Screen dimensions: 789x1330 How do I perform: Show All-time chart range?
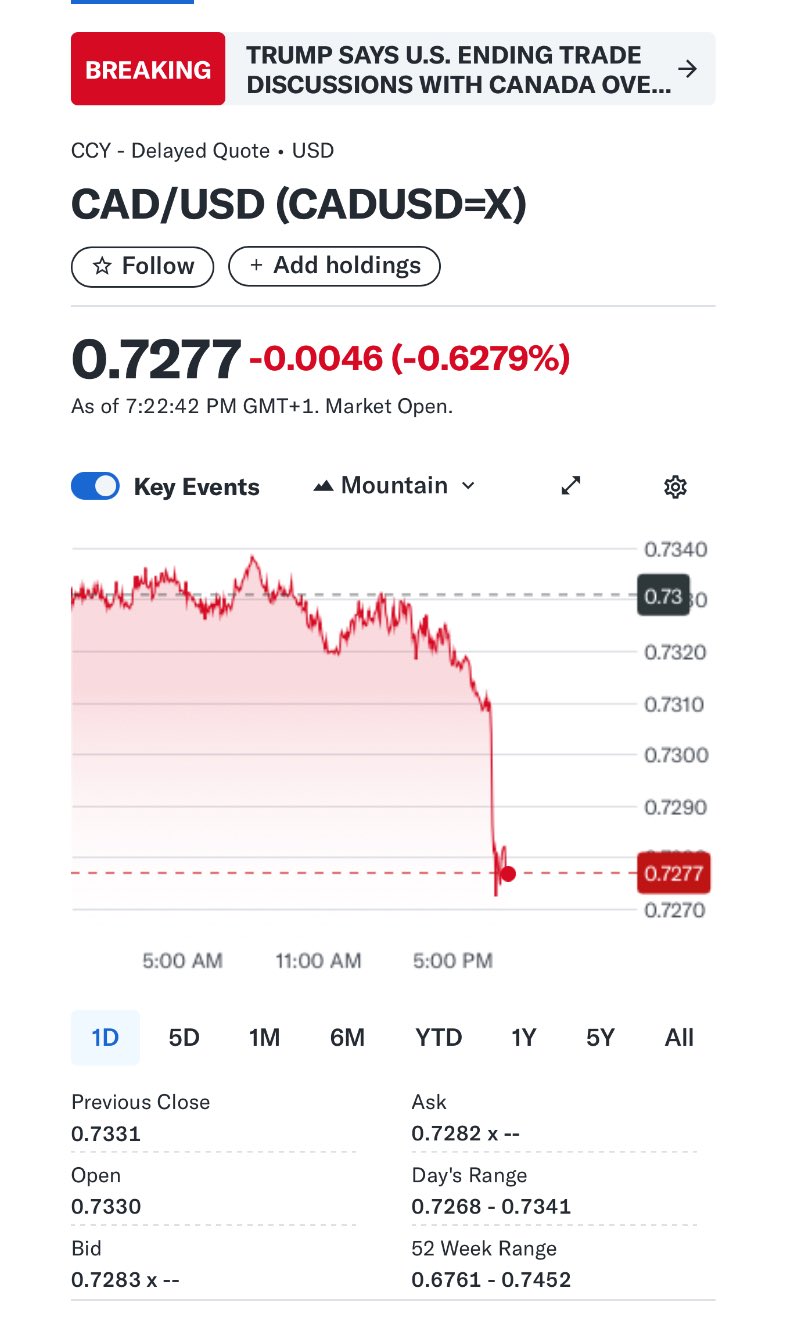pos(679,1038)
